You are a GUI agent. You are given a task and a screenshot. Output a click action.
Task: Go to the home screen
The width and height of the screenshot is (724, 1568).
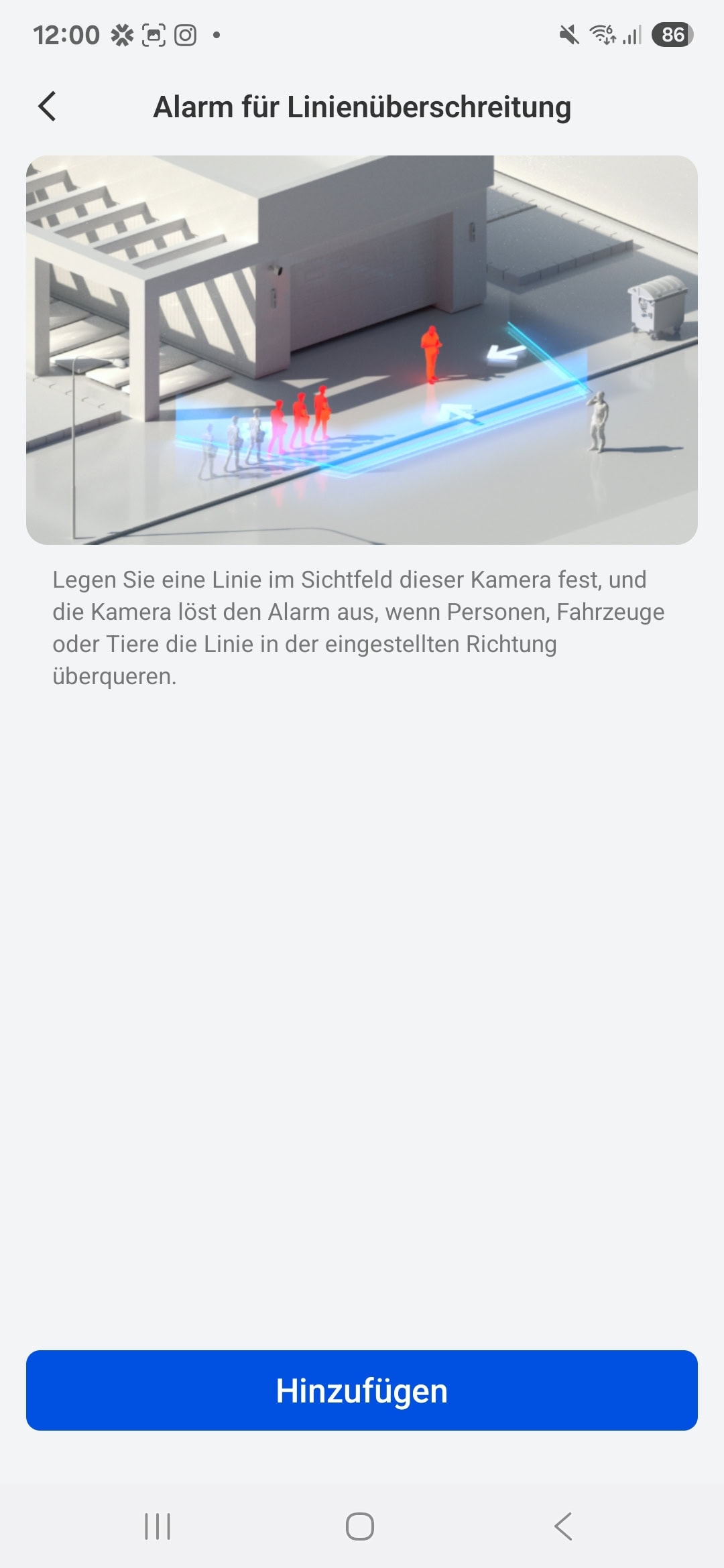(360, 1526)
